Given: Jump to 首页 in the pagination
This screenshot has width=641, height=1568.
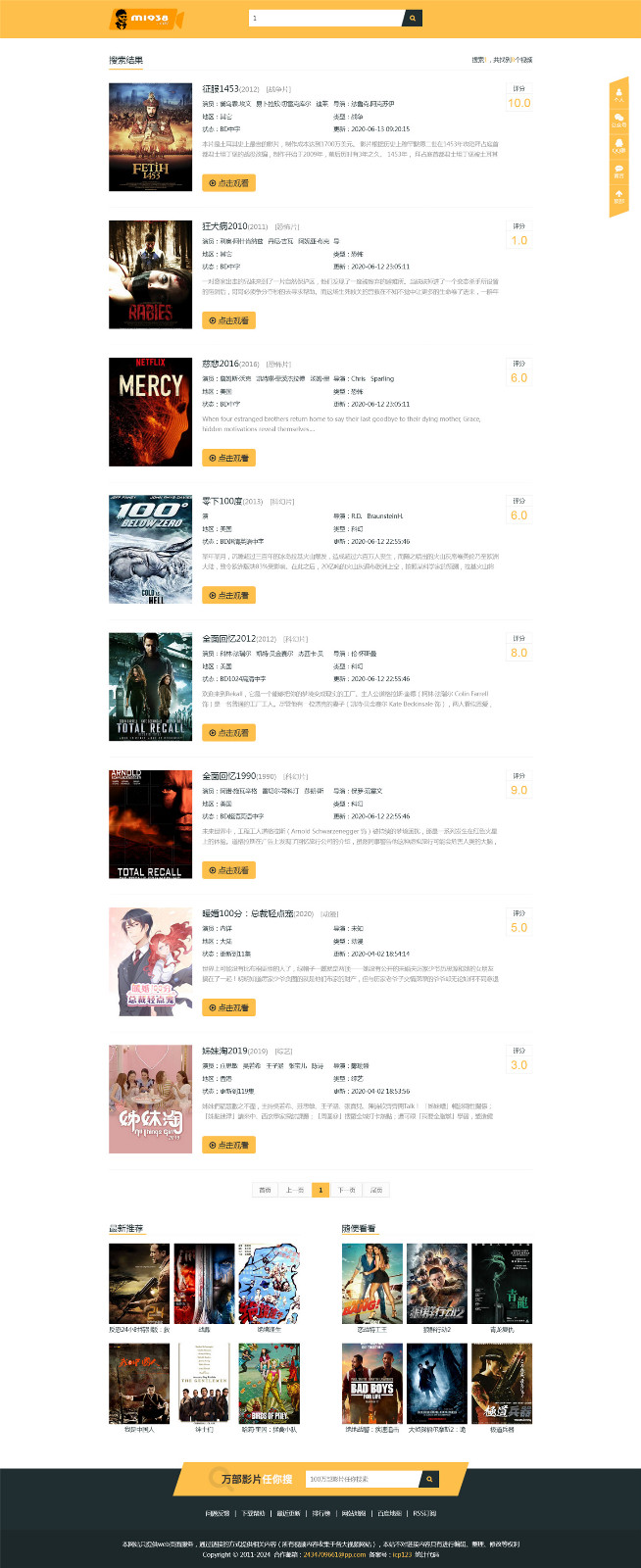Looking at the screenshot, I should point(265,1190).
